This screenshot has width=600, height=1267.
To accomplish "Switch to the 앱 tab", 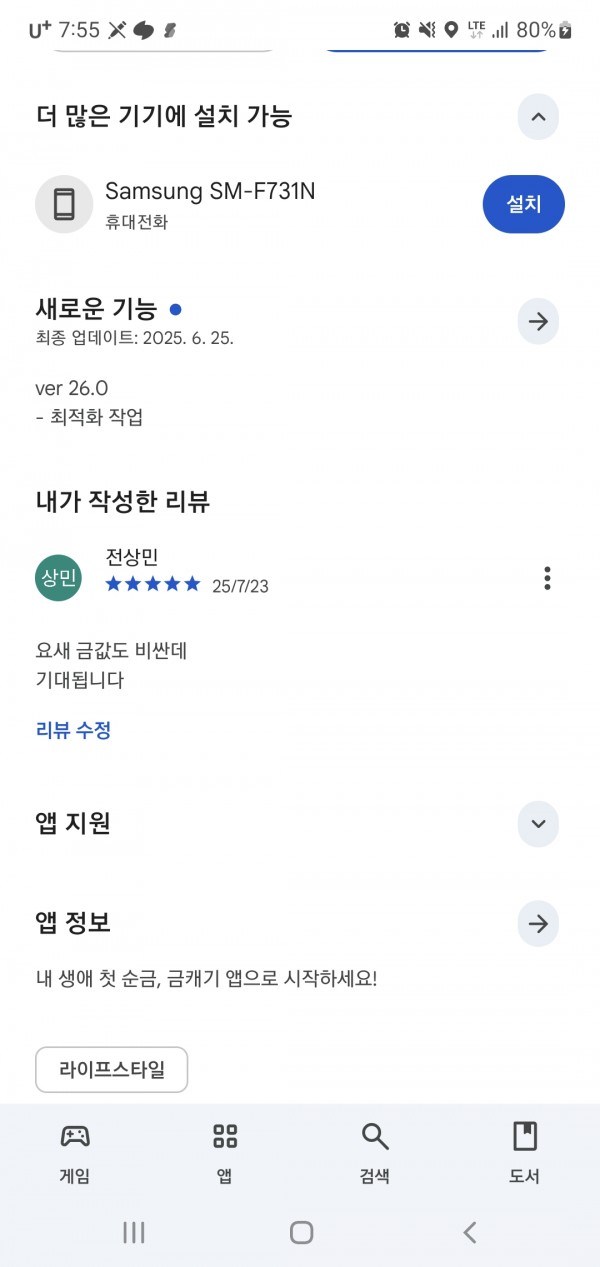I will tap(225, 1153).
